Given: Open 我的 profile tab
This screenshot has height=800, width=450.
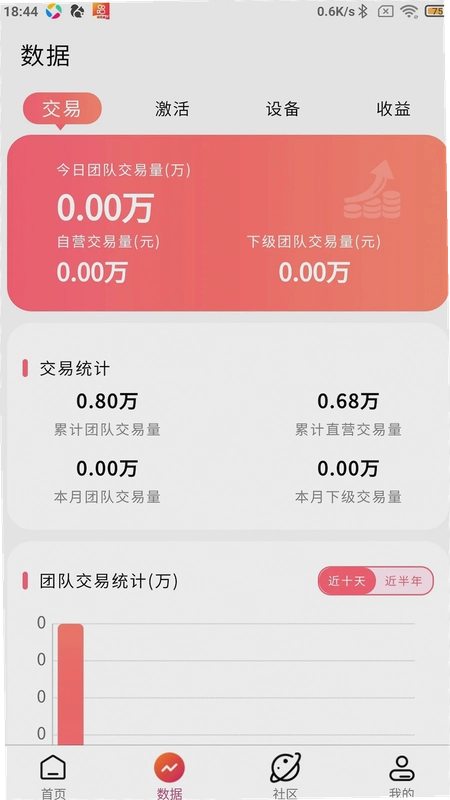Looking at the screenshot, I should point(402,776).
